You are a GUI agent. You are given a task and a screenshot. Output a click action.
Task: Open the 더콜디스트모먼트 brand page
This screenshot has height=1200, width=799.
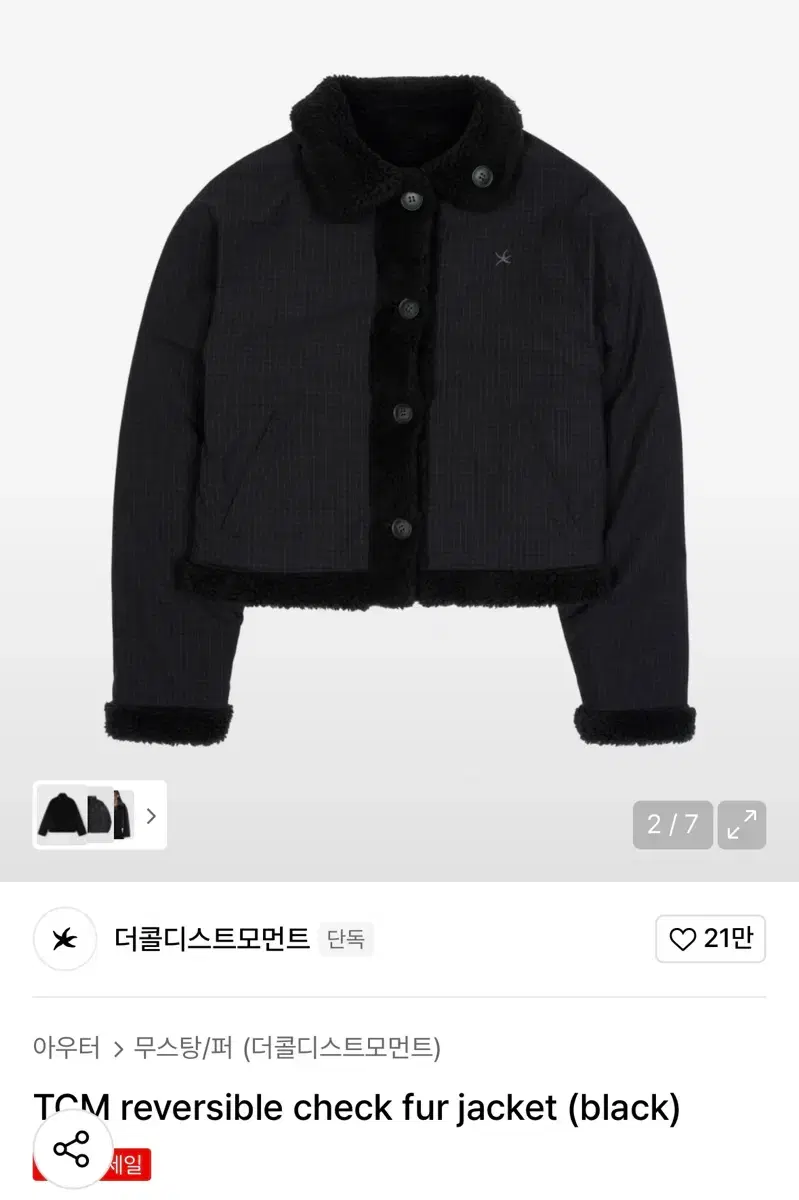[x=212, y=939]
